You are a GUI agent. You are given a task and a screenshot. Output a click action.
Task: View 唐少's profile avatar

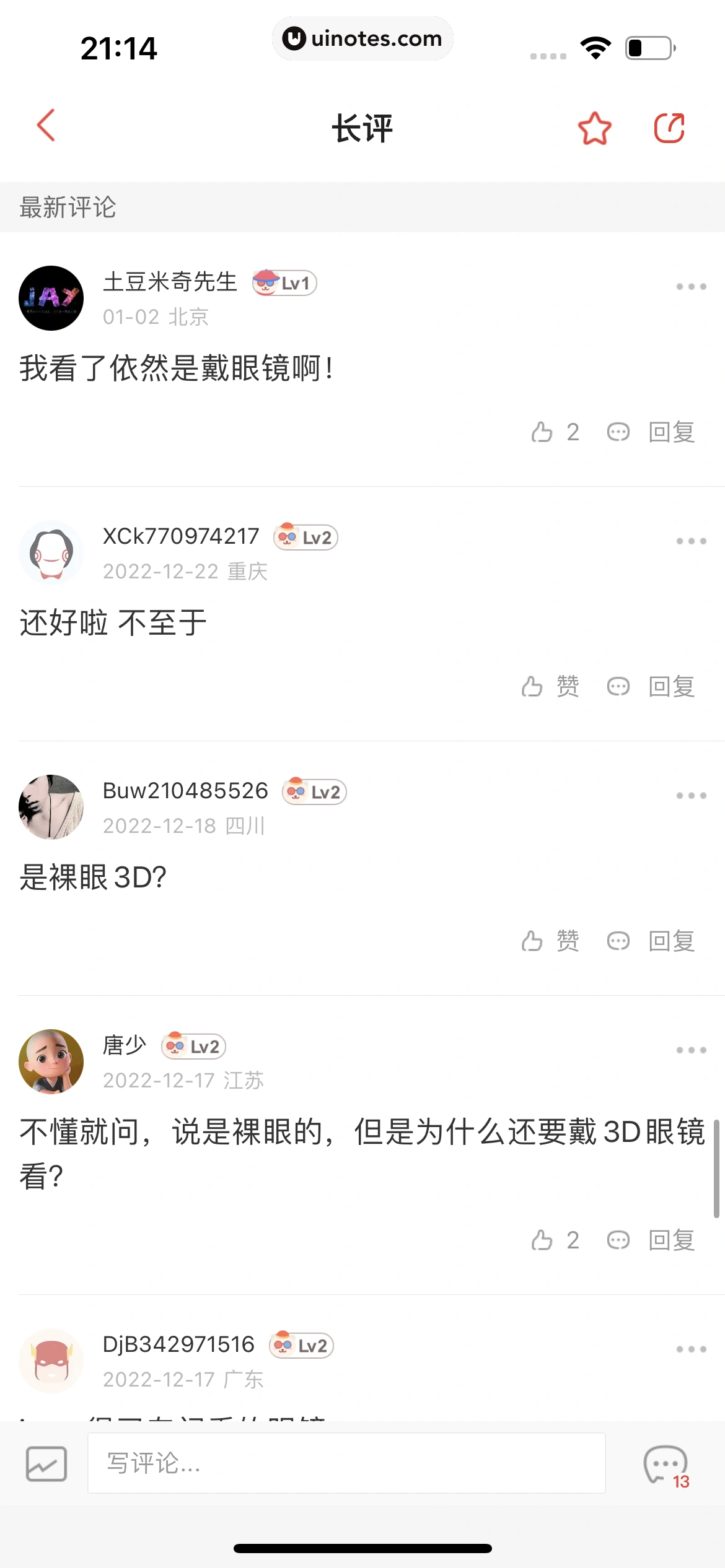pyautogui.click(x=51, y=1061)
